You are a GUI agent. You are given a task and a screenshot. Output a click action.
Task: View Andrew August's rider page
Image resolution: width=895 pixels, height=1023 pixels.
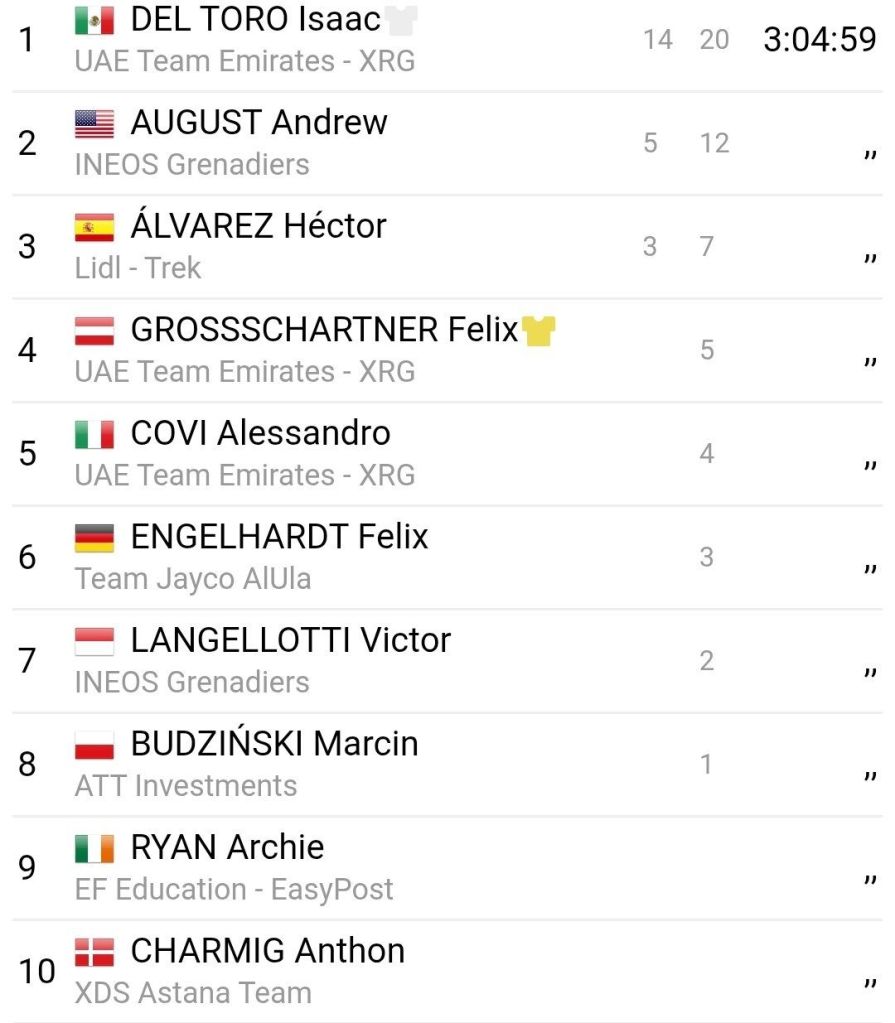(258, 122)
